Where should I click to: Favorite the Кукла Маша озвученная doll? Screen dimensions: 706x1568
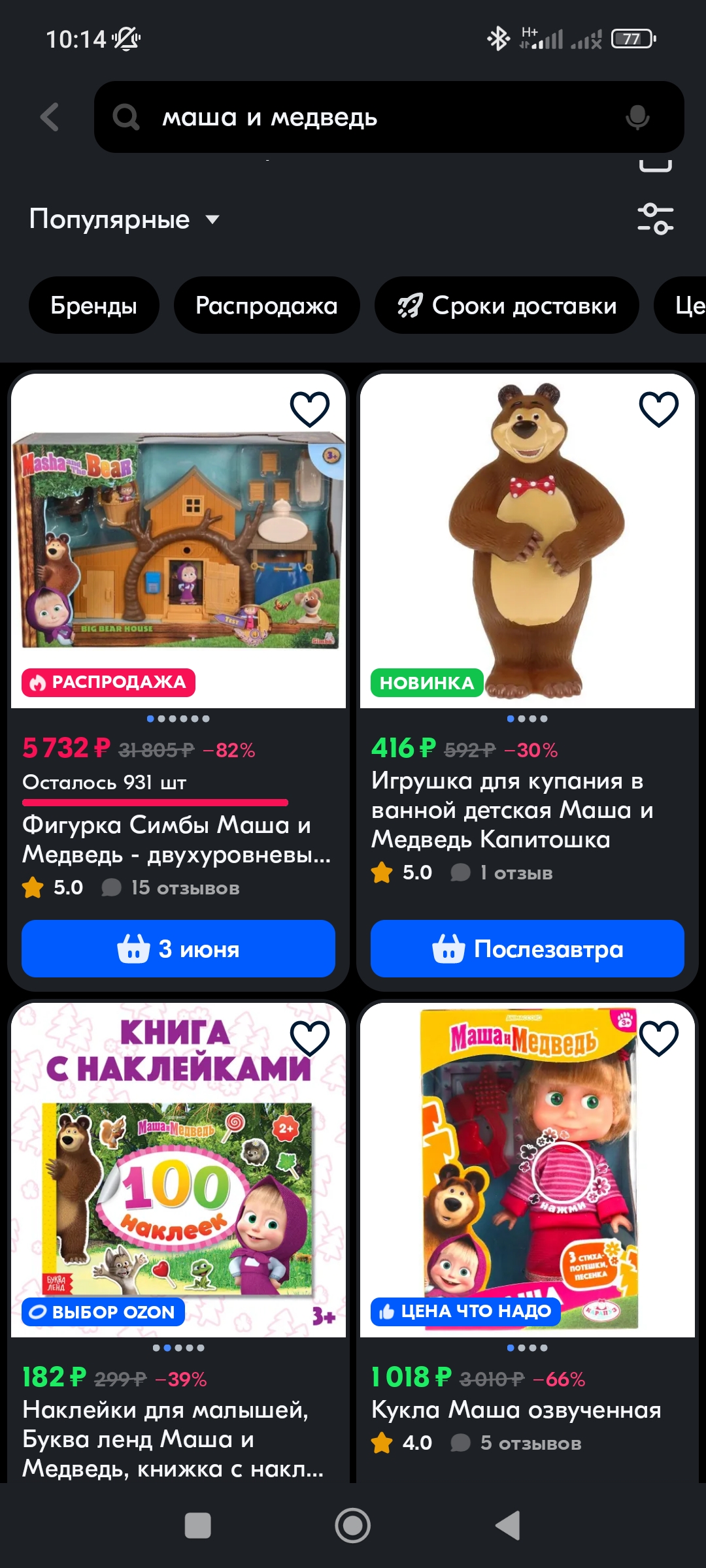(659, 1038)
